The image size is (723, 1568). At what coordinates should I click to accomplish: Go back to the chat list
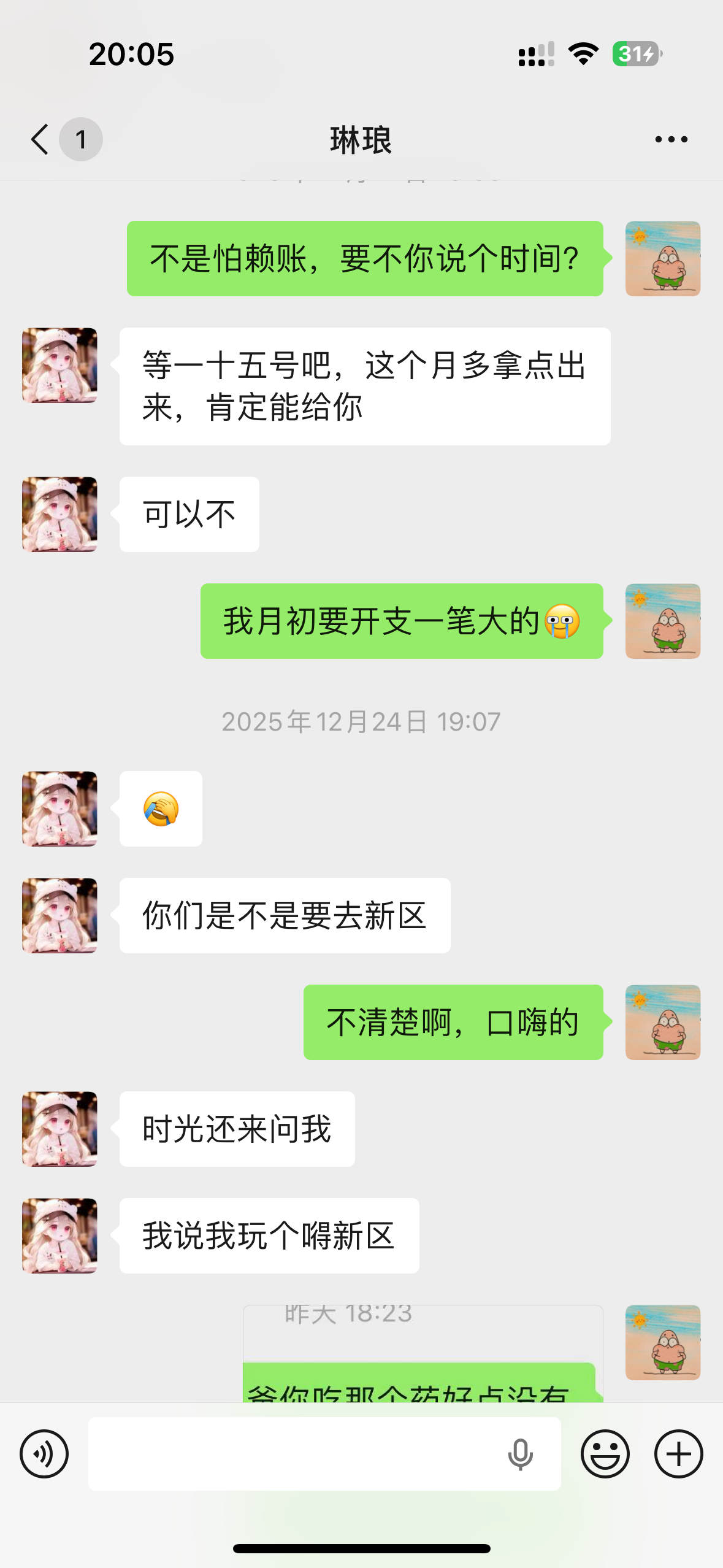tap(40, 139)
